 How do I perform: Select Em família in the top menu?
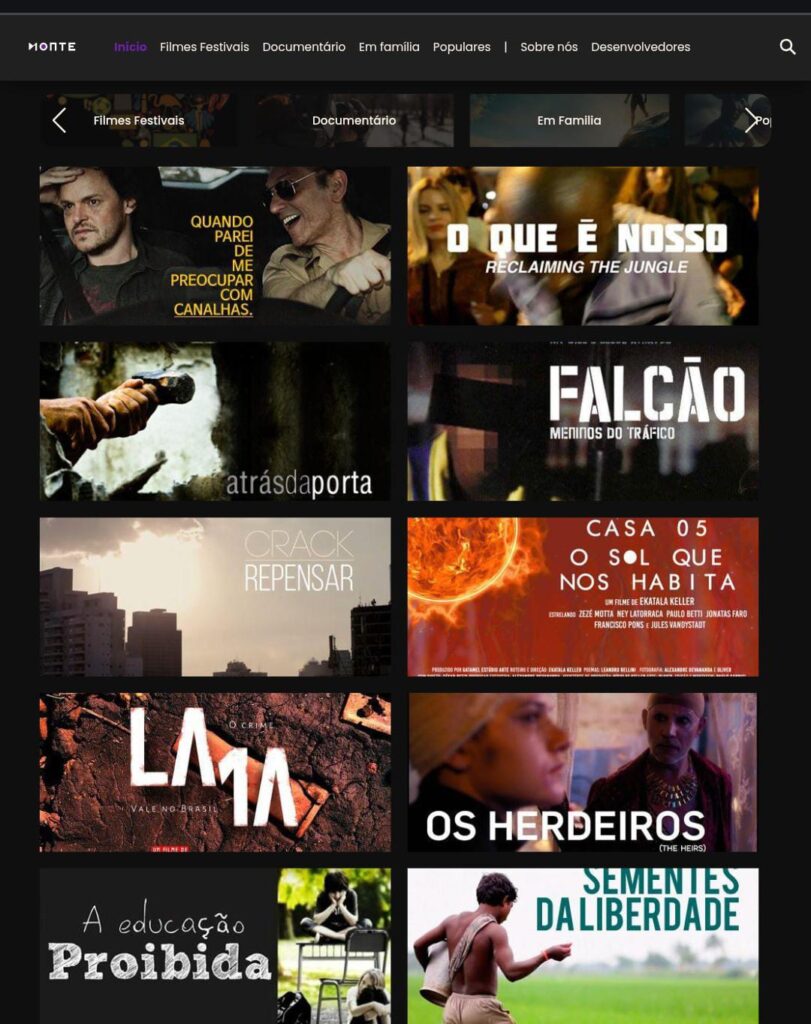389,47
